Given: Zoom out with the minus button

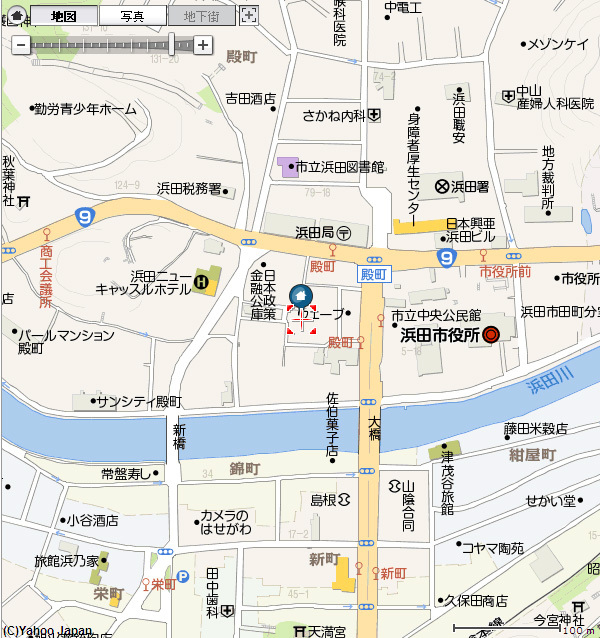Looking at the screenshot, I should (x=20, y=45).
